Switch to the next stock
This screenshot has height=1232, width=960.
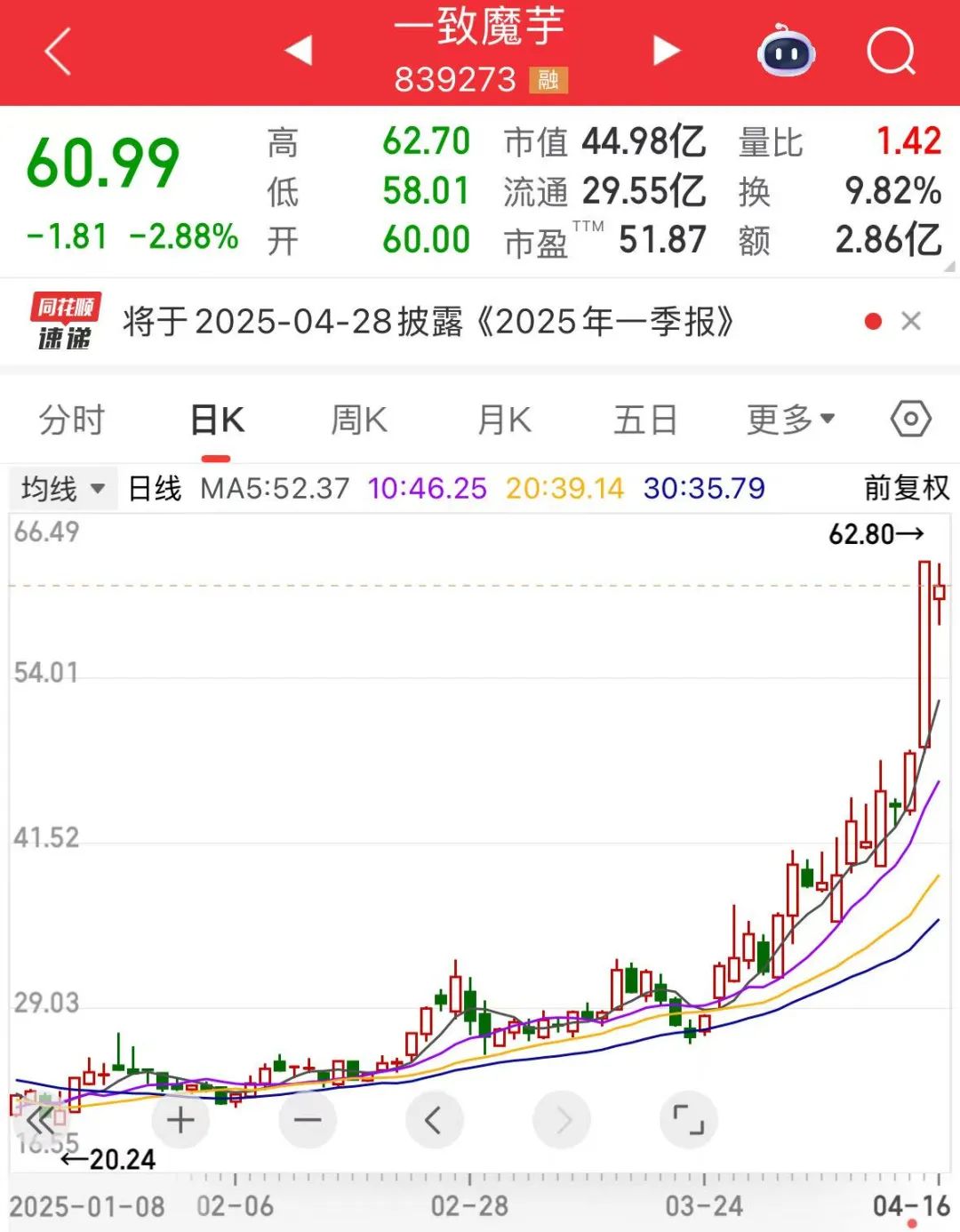pos(666,51)
